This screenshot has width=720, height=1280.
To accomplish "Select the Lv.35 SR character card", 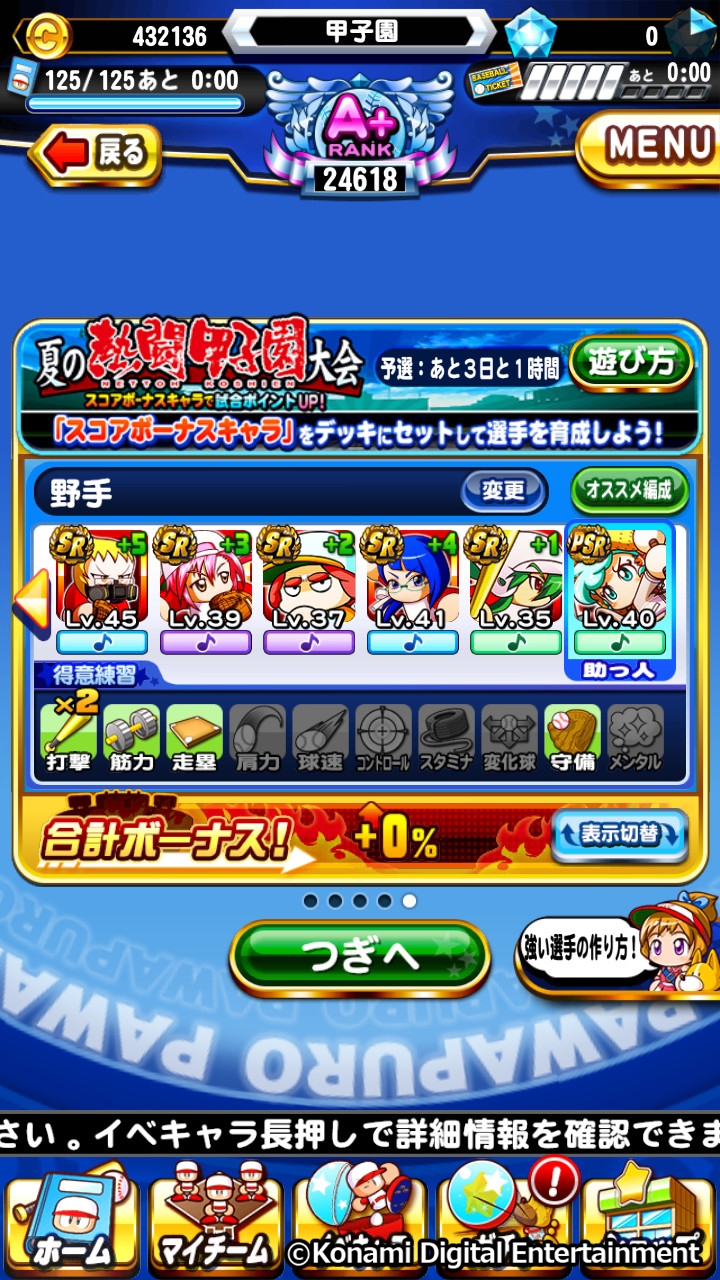I will (516, 591).
